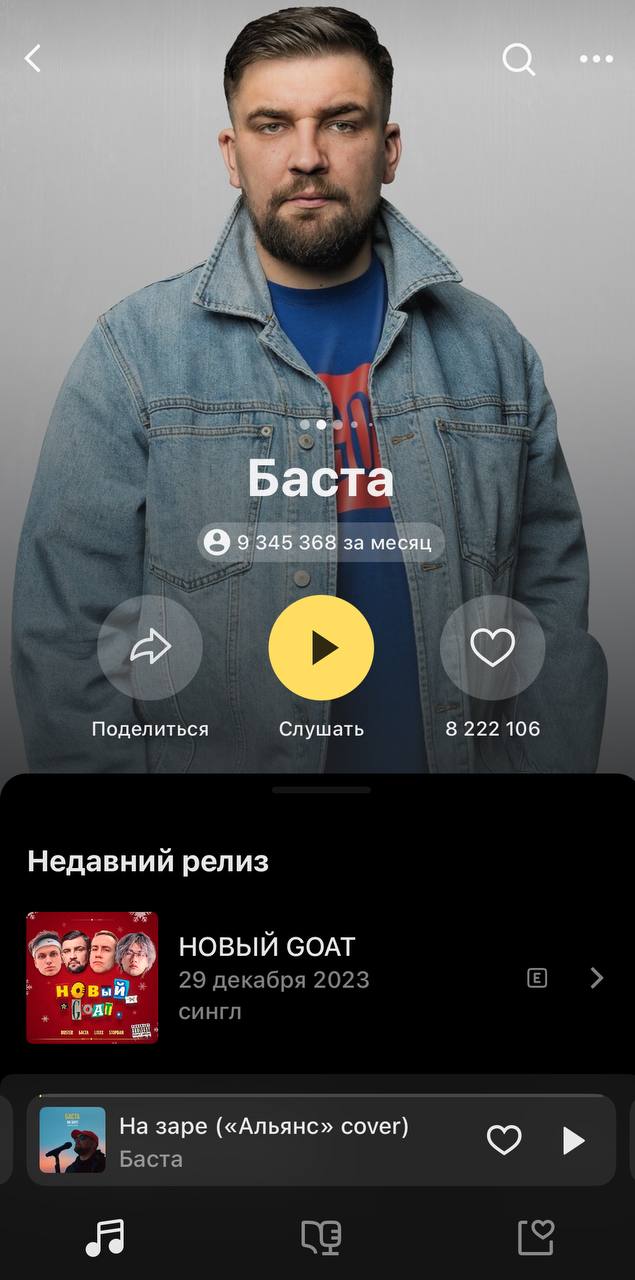Image resolution: width=635 pixels, height=1280 pixels.
Task: Tap the yellow Слушать play button
Action: [321, 648]
